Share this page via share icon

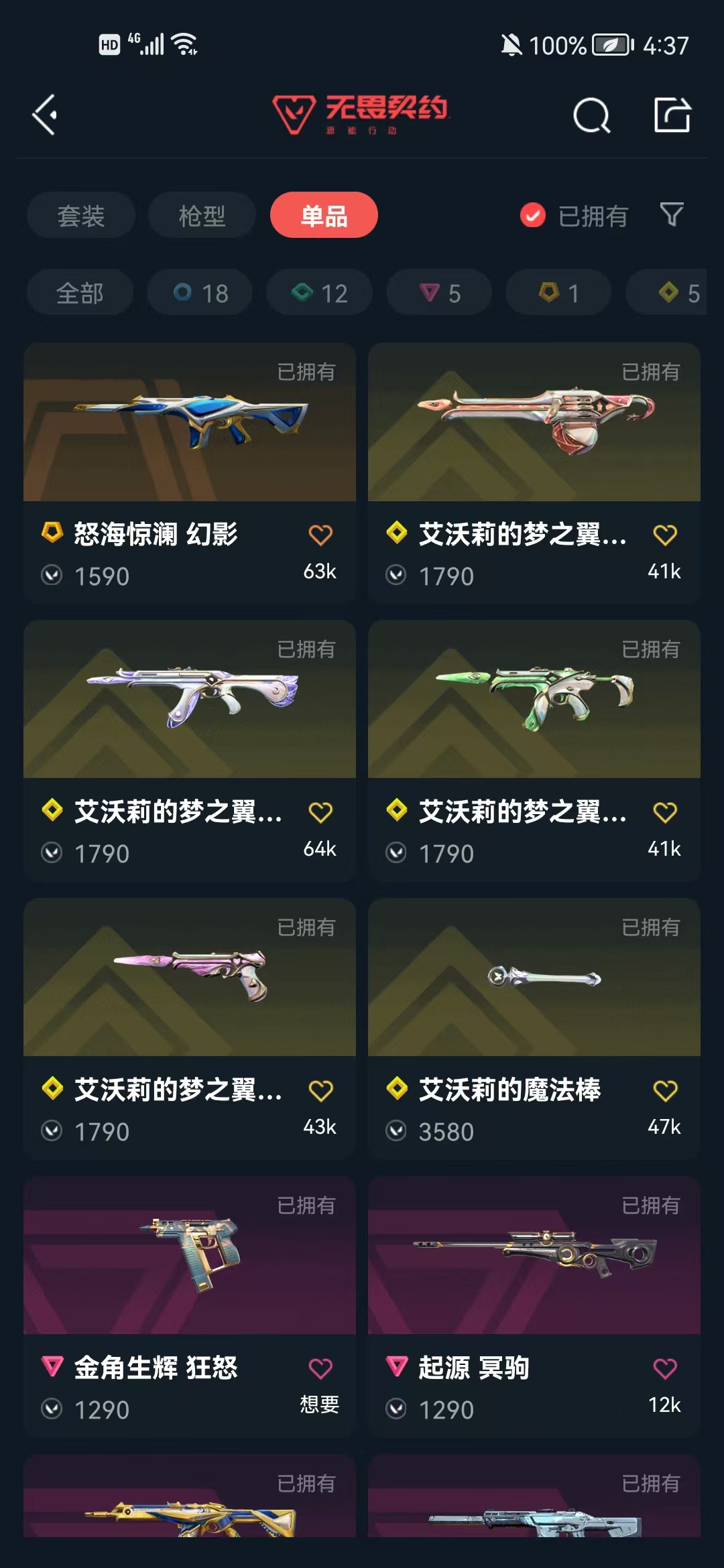pyautogui.click(x=672, y=115)
